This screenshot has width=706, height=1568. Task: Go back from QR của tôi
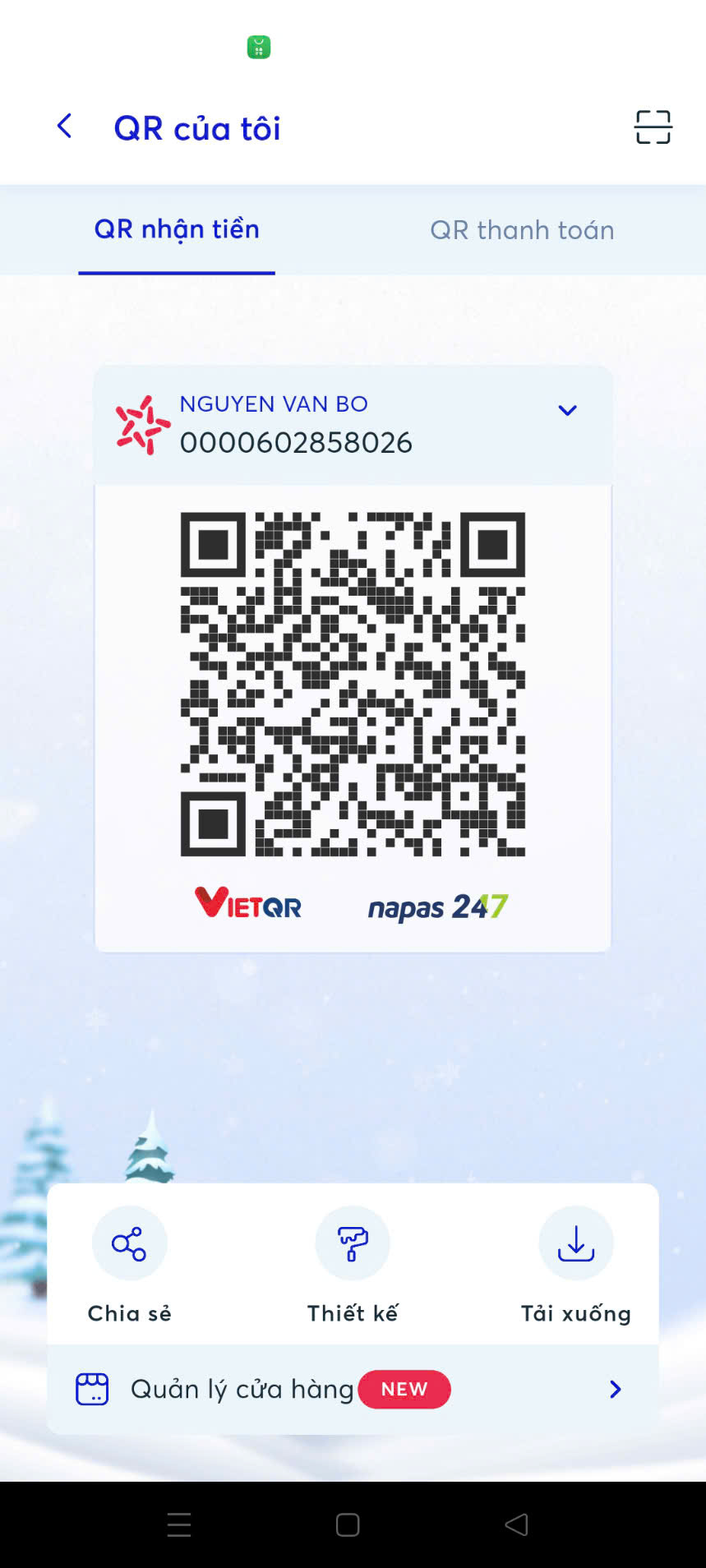pos(64,127)
